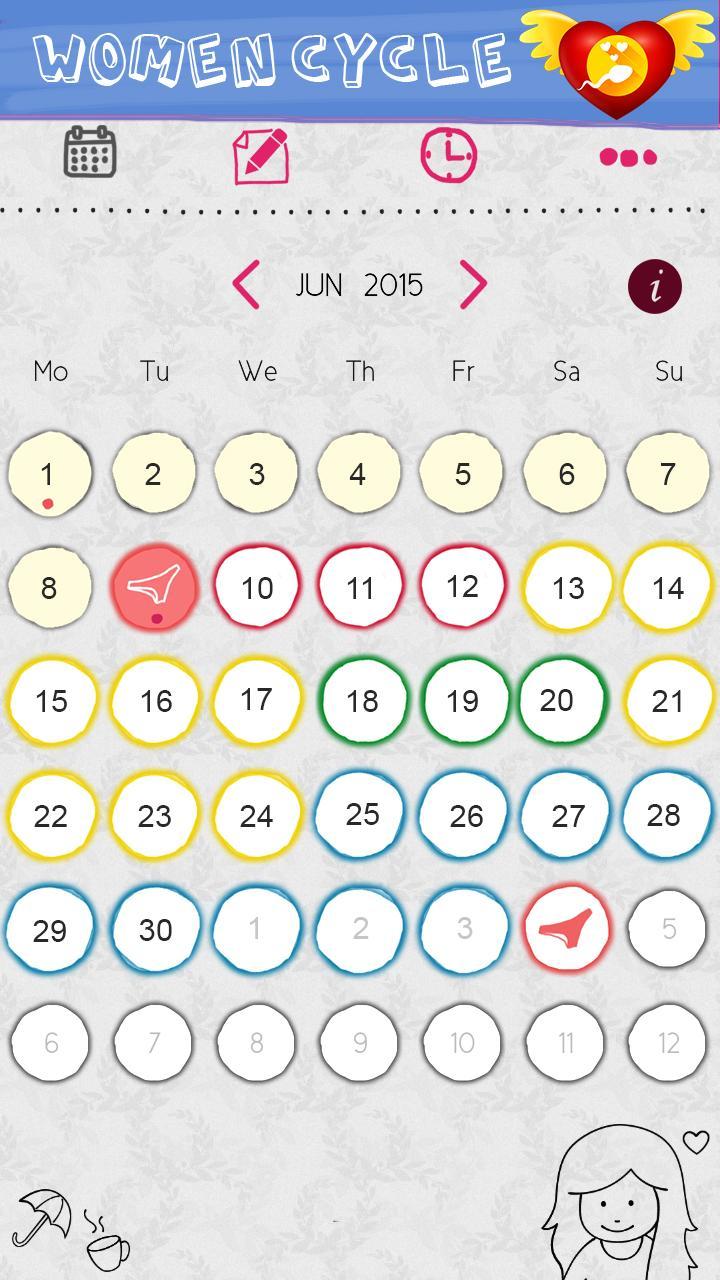Pick June 17 on the calendar
This screenshot has width=720, height=1280.
click(x=257, y=701)
